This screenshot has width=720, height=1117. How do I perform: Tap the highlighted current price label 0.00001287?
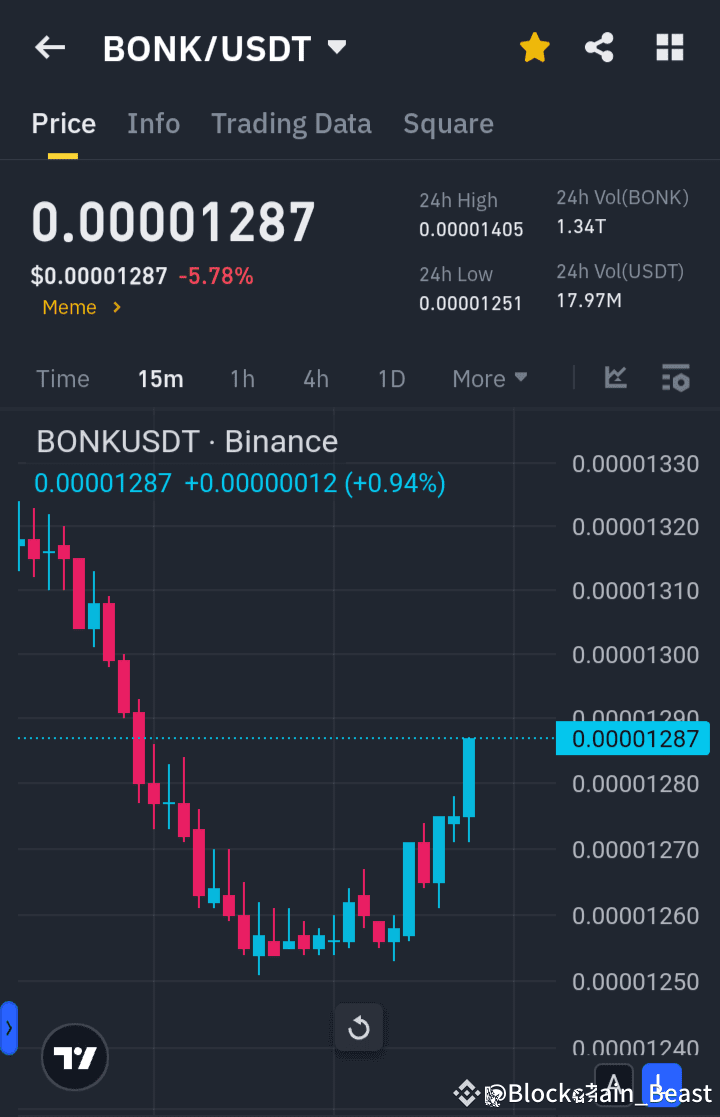click(632, 738)
